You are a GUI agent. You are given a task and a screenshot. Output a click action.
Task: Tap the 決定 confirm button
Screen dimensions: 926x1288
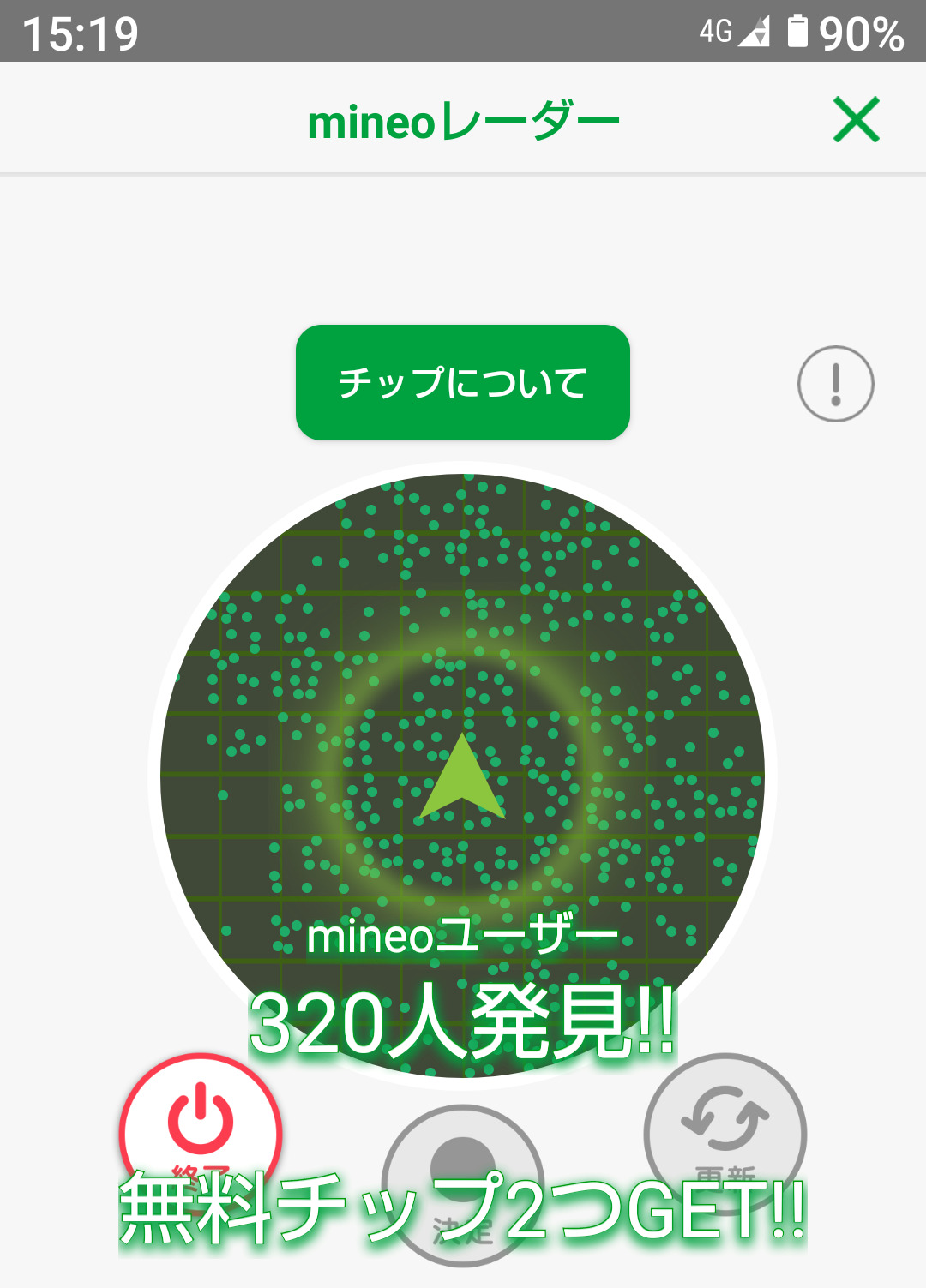click(463, 1183)
